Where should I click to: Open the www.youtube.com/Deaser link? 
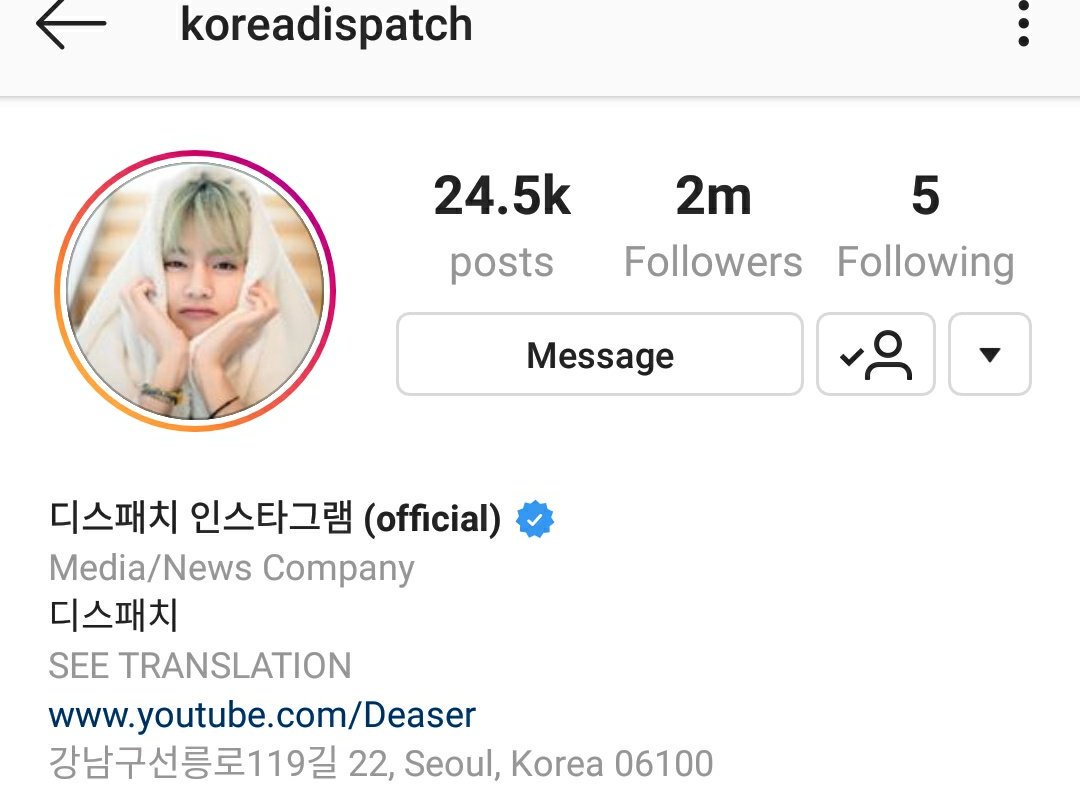tap(262, 715)
